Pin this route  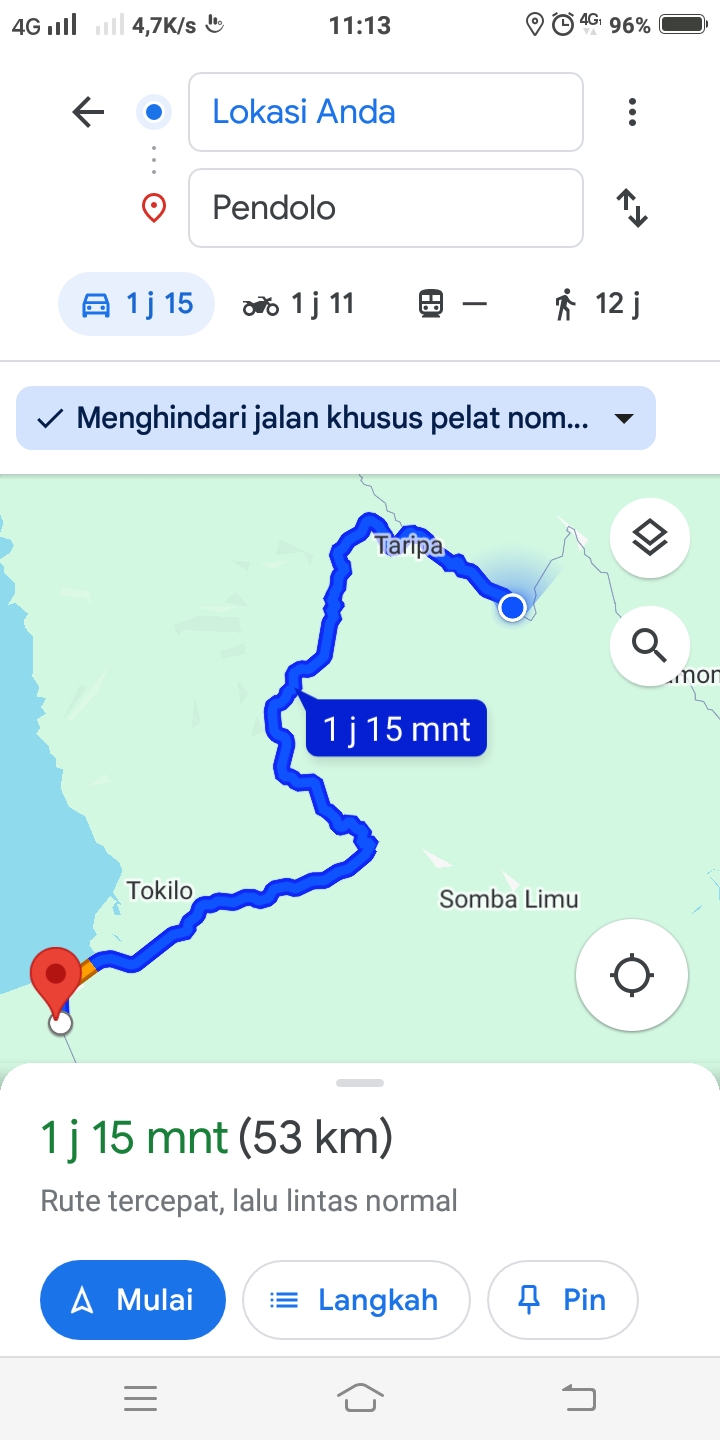coord(562,1299)
